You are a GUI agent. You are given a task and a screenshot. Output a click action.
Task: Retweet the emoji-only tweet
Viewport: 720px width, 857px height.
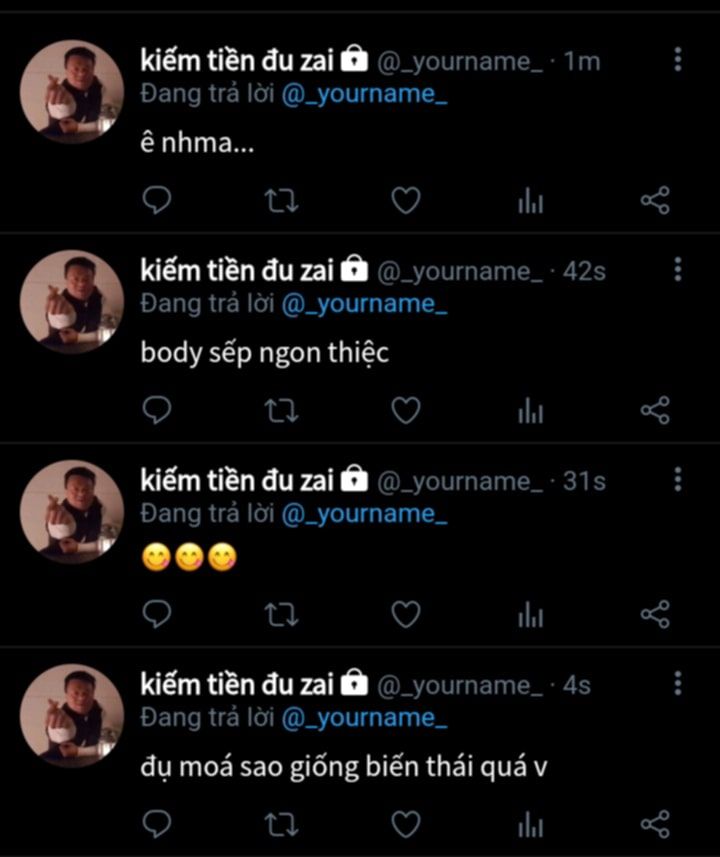[x=281, y=614]
